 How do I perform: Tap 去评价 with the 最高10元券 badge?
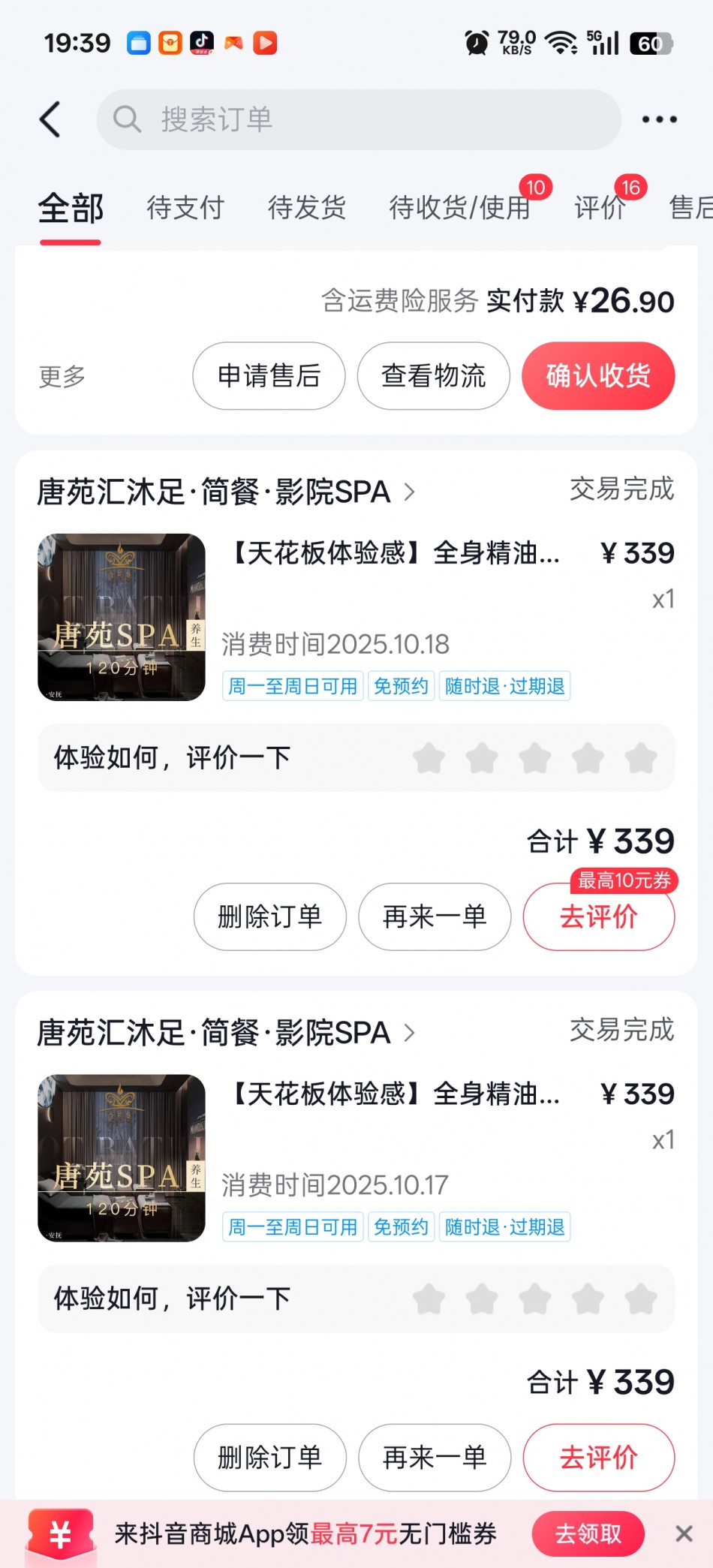coord(598,916)
